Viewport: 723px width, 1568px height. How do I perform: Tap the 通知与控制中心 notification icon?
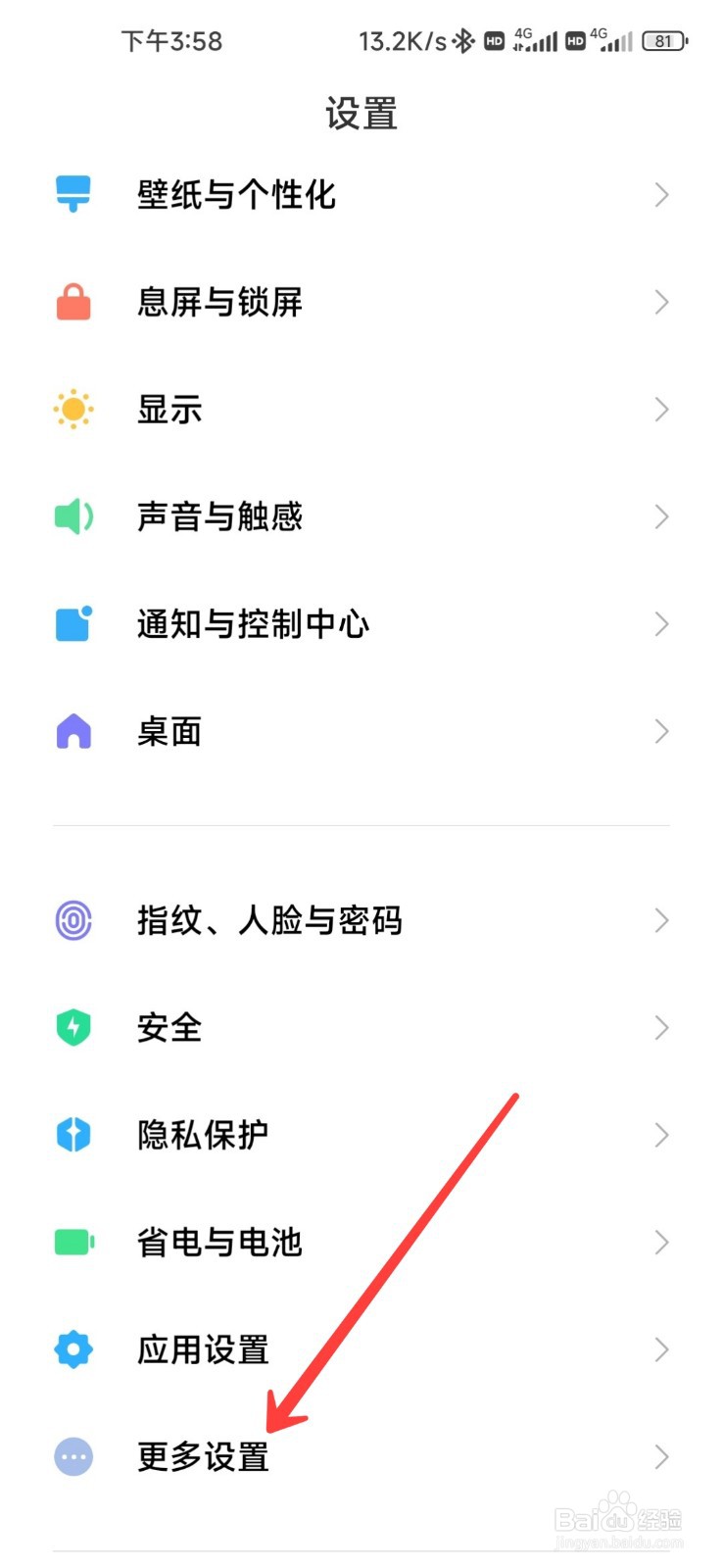tap(73, 623)
